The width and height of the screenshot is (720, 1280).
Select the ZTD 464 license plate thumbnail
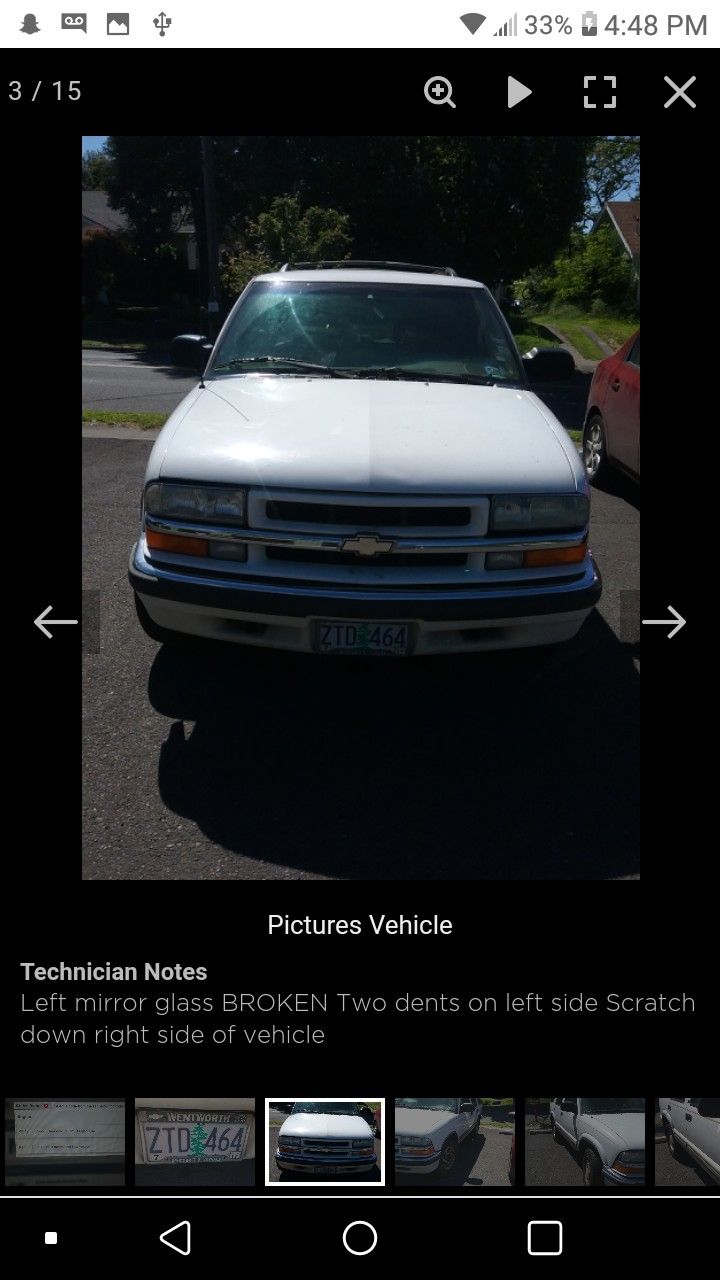coord(195,1141)
